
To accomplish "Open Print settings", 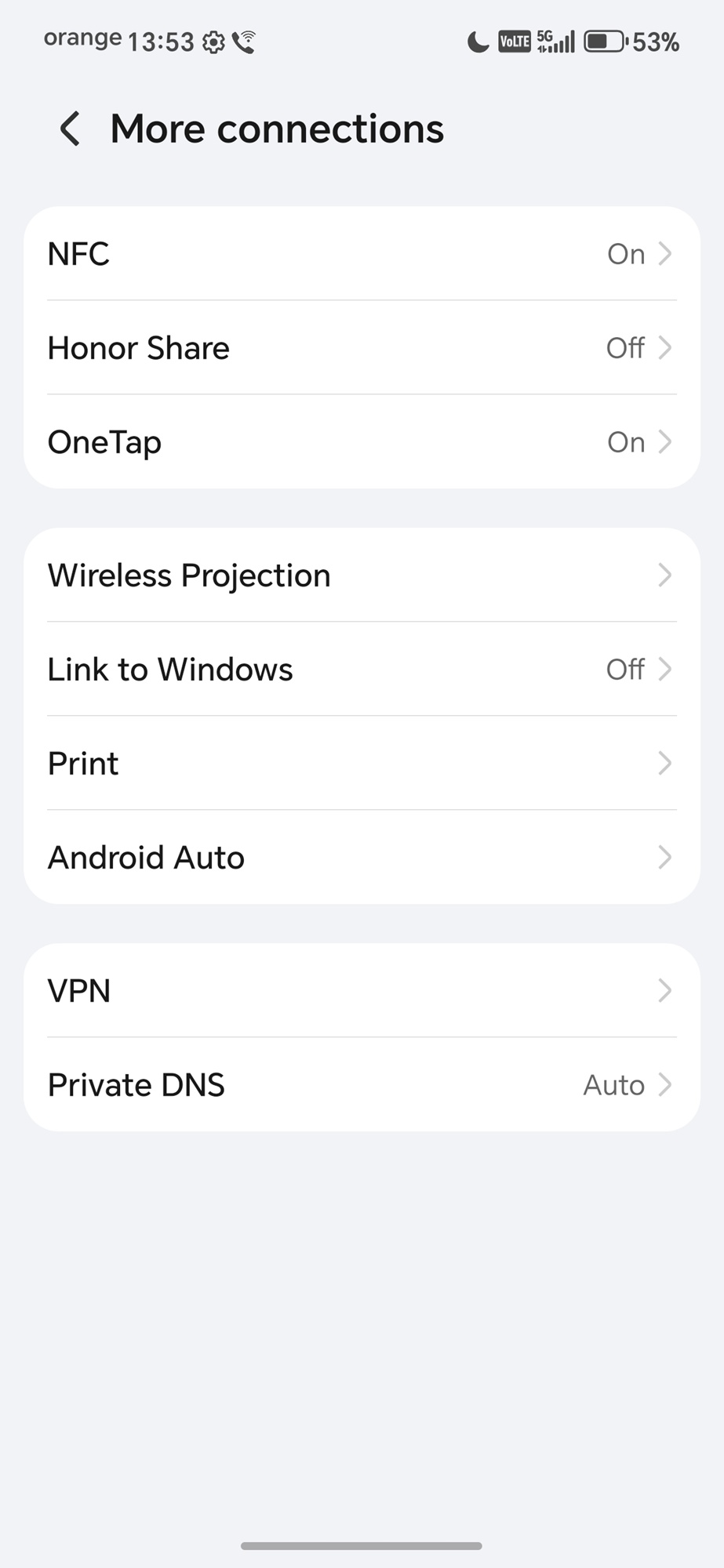I will 361,764.
